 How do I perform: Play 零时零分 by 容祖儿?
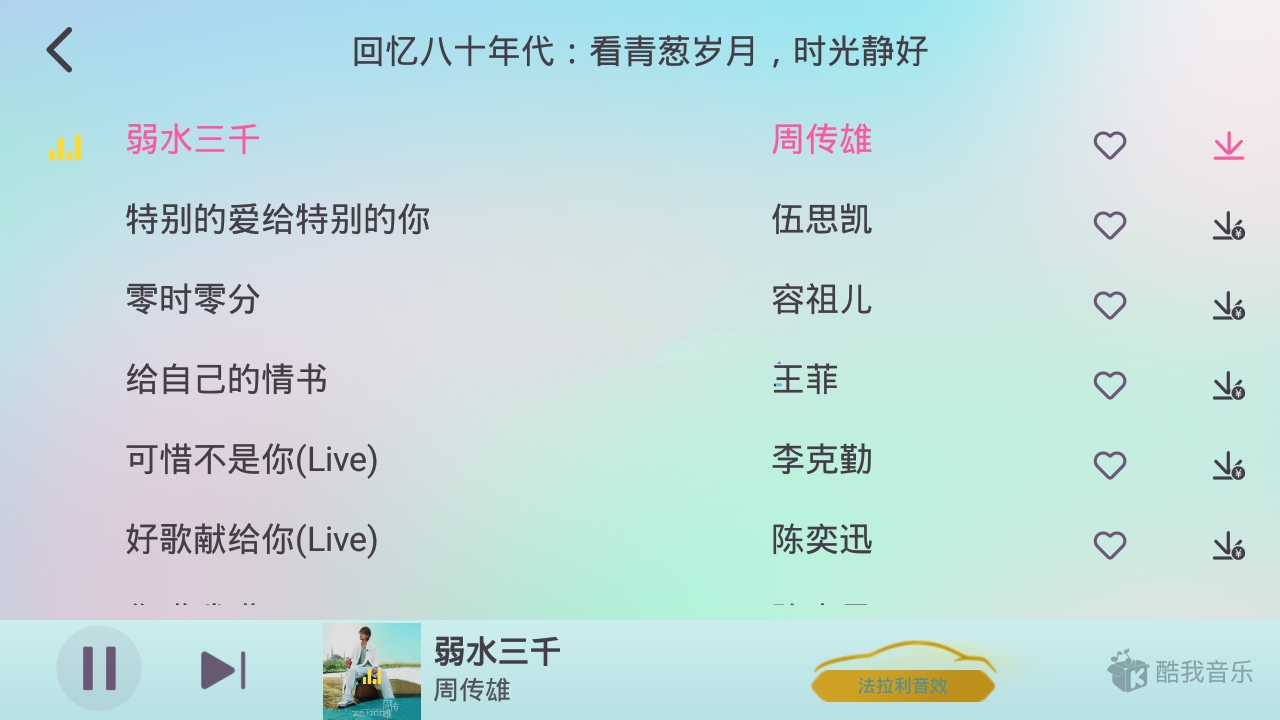tap(193, 300)
